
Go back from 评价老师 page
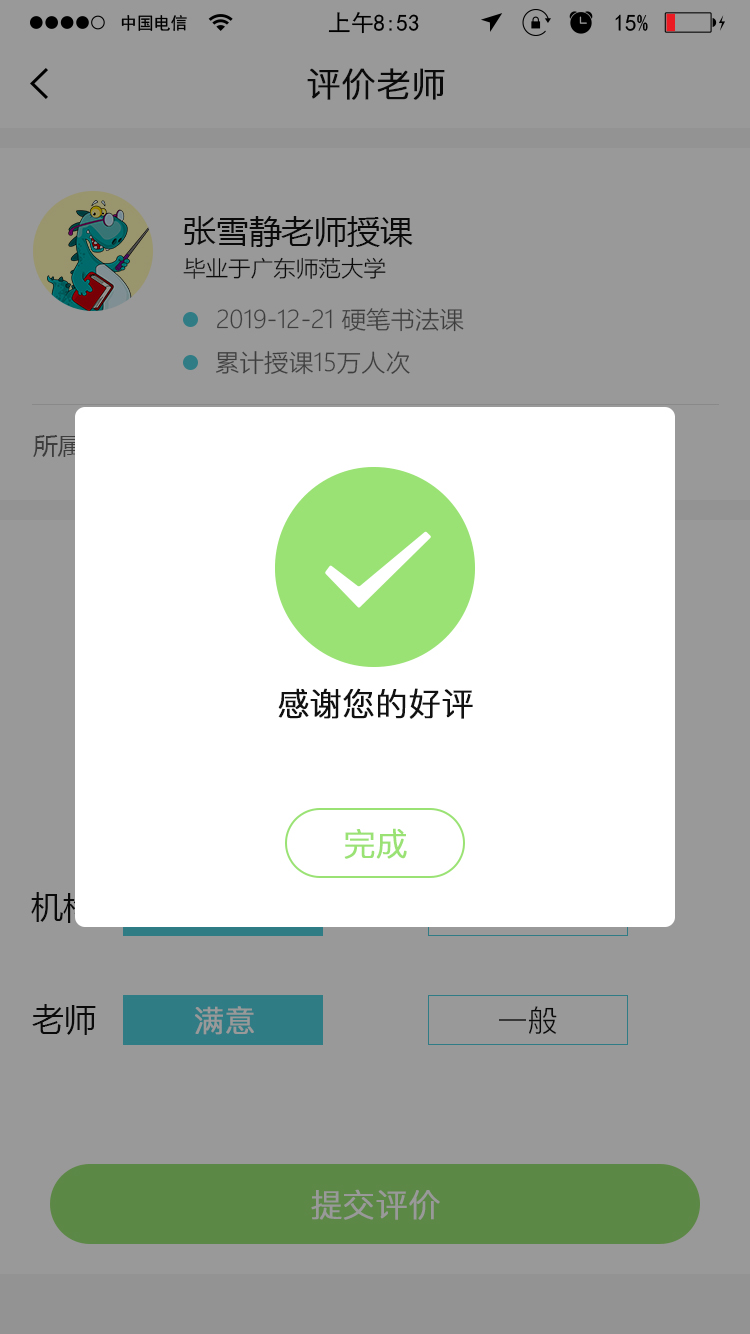[x=40, y=84]
